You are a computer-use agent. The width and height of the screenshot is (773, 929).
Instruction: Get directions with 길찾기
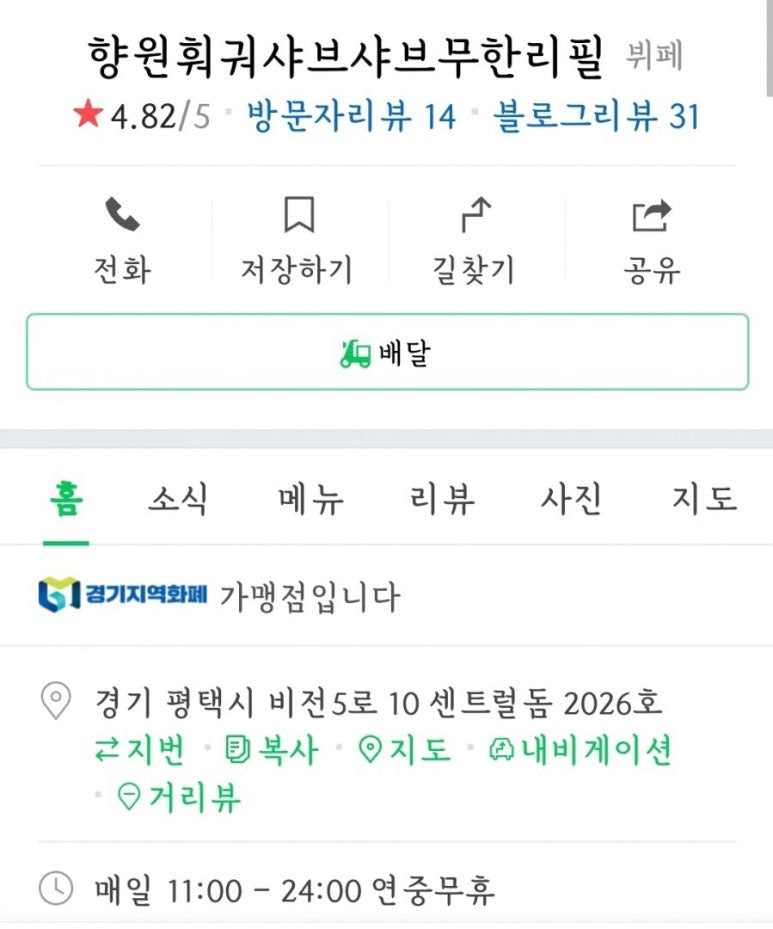(473, 240)
